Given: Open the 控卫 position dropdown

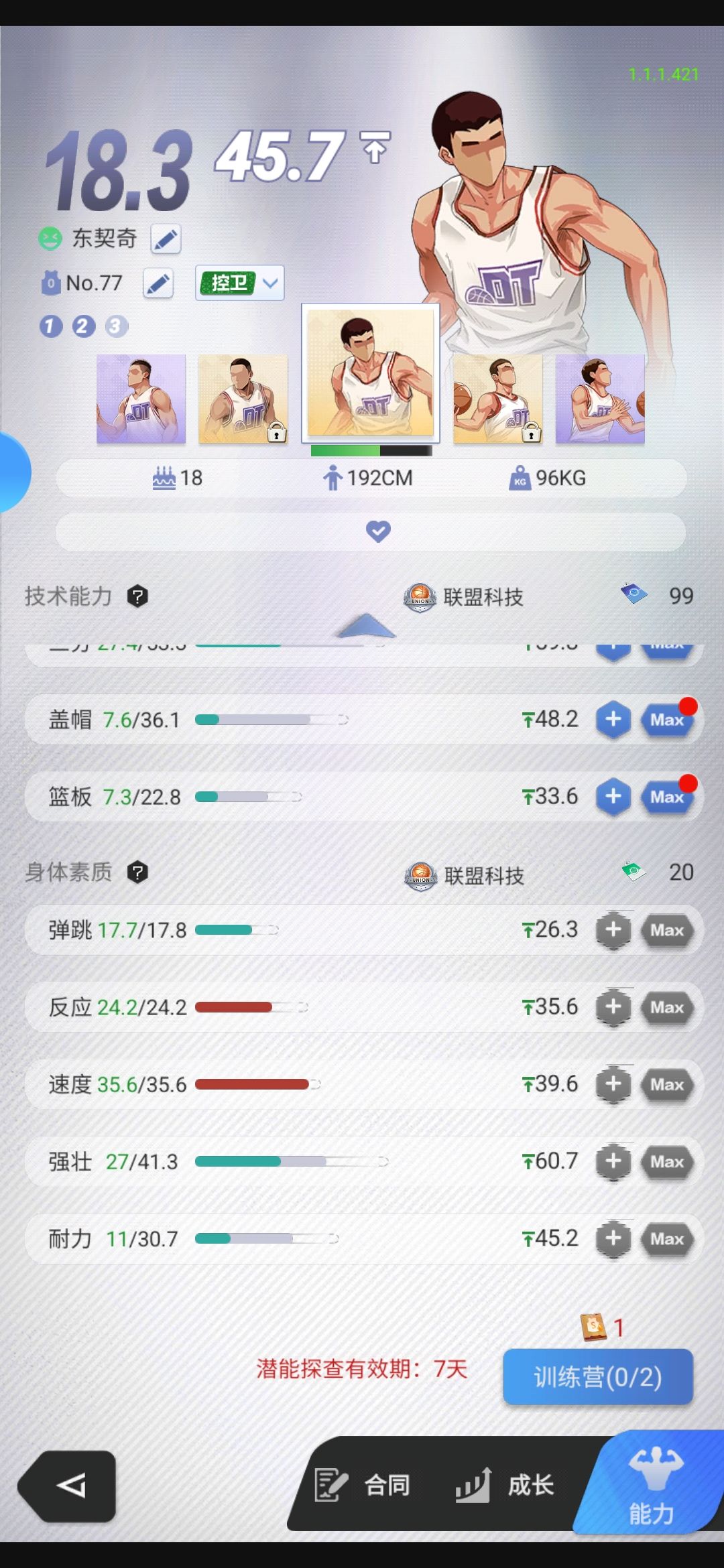Looking at the screenshot, I should coord(240,283).
